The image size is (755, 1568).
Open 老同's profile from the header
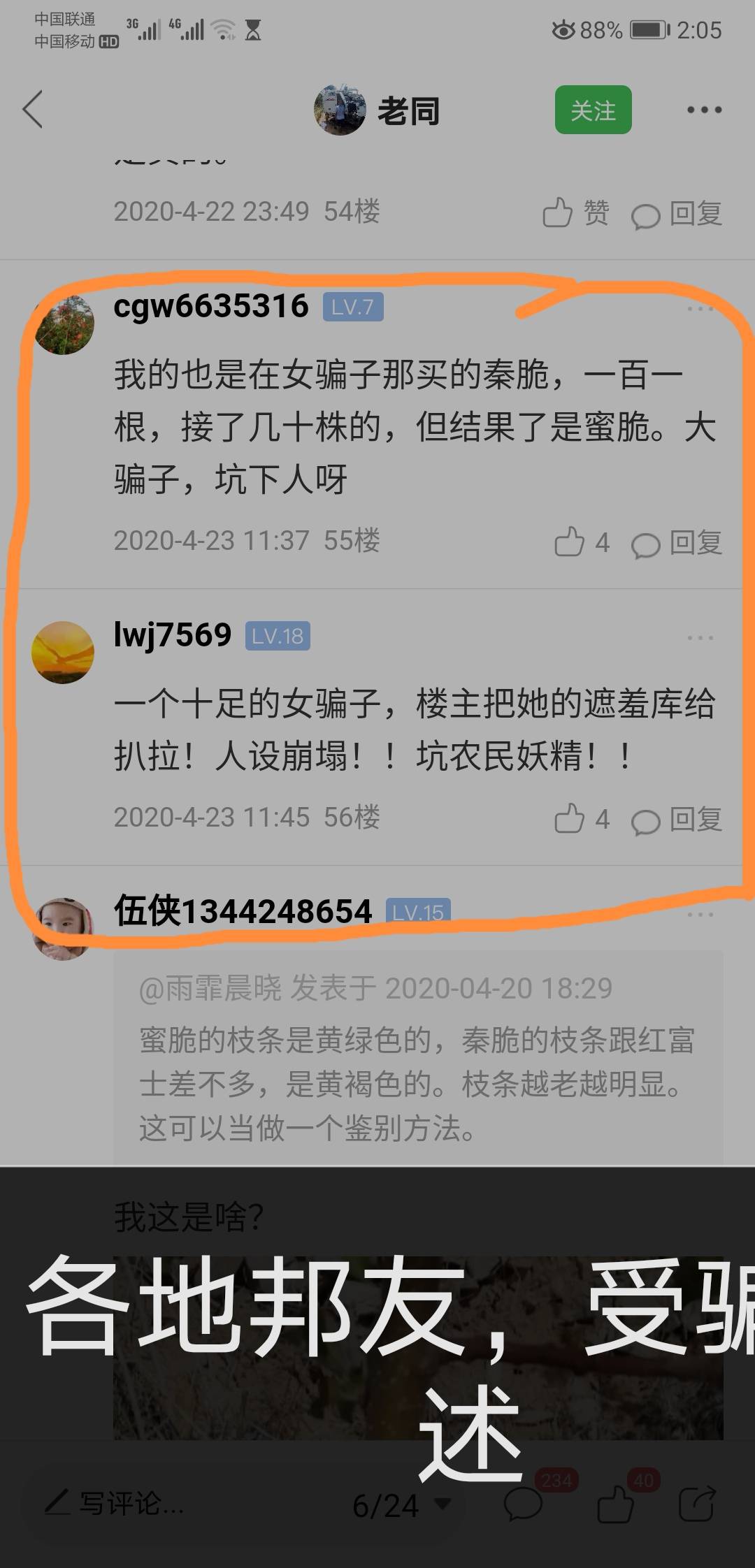point(377,110)
